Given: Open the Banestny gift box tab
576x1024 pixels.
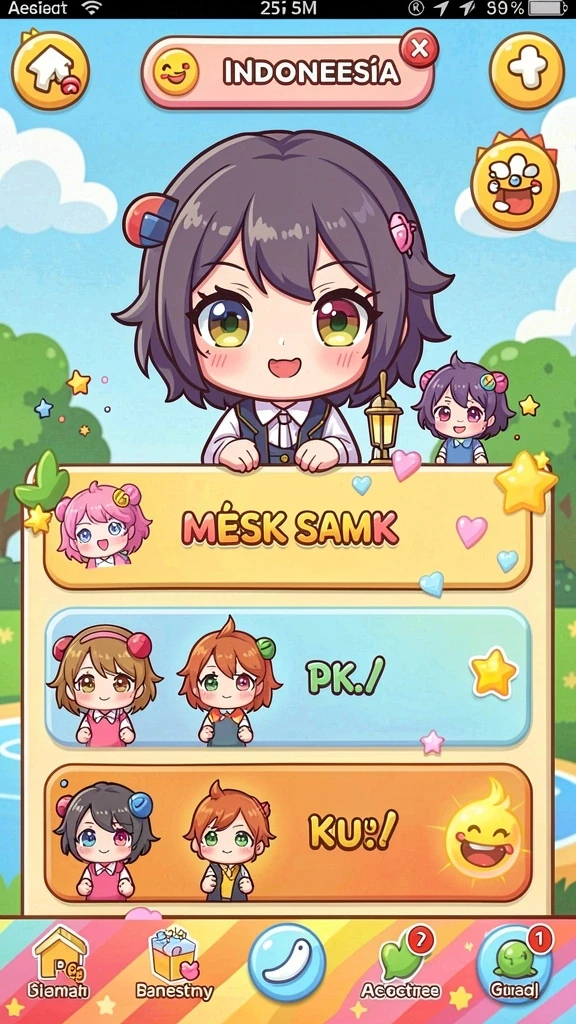Looking at the screenshot, I should [174, 963].
